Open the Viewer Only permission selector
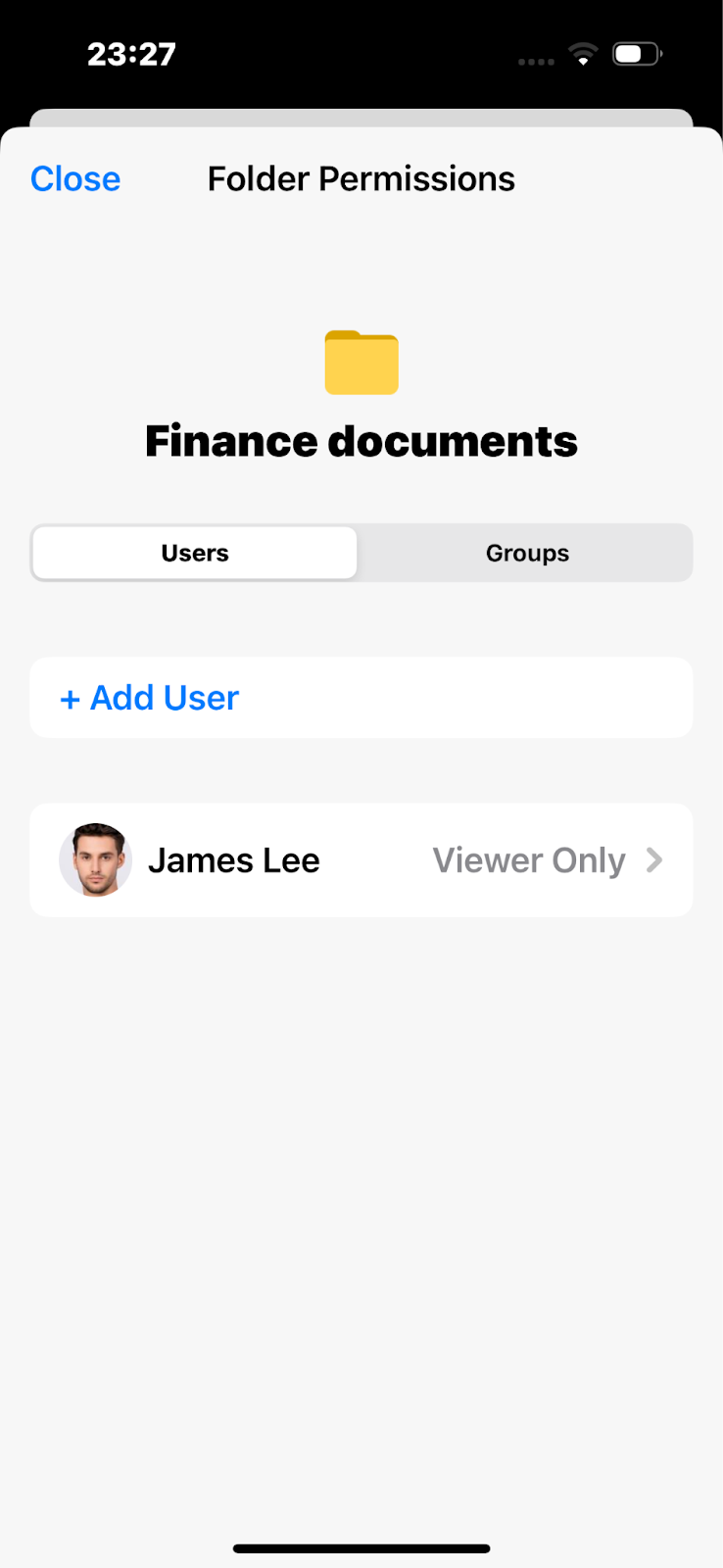 coord(529,859)
